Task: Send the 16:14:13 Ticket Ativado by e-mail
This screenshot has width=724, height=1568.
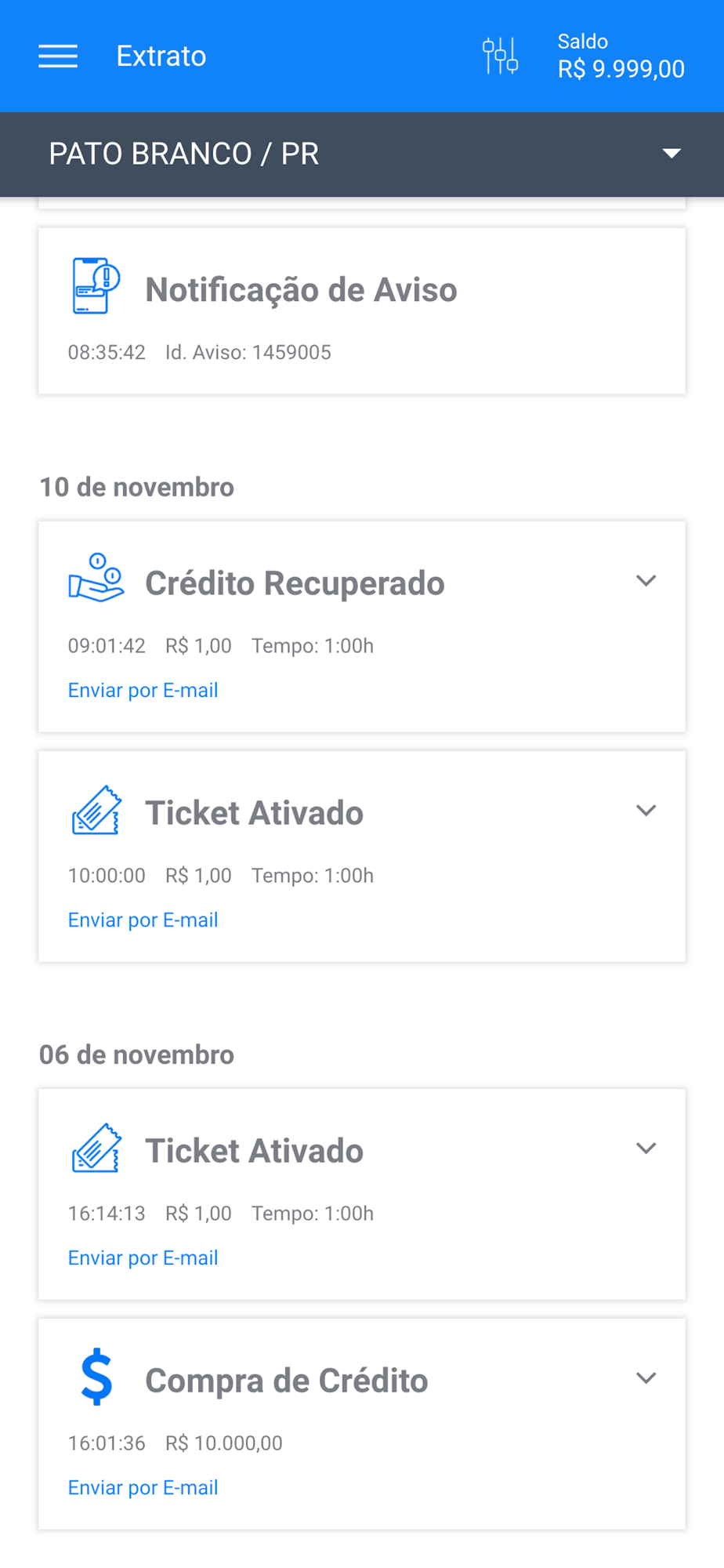Action: [x=143, y=1258]
